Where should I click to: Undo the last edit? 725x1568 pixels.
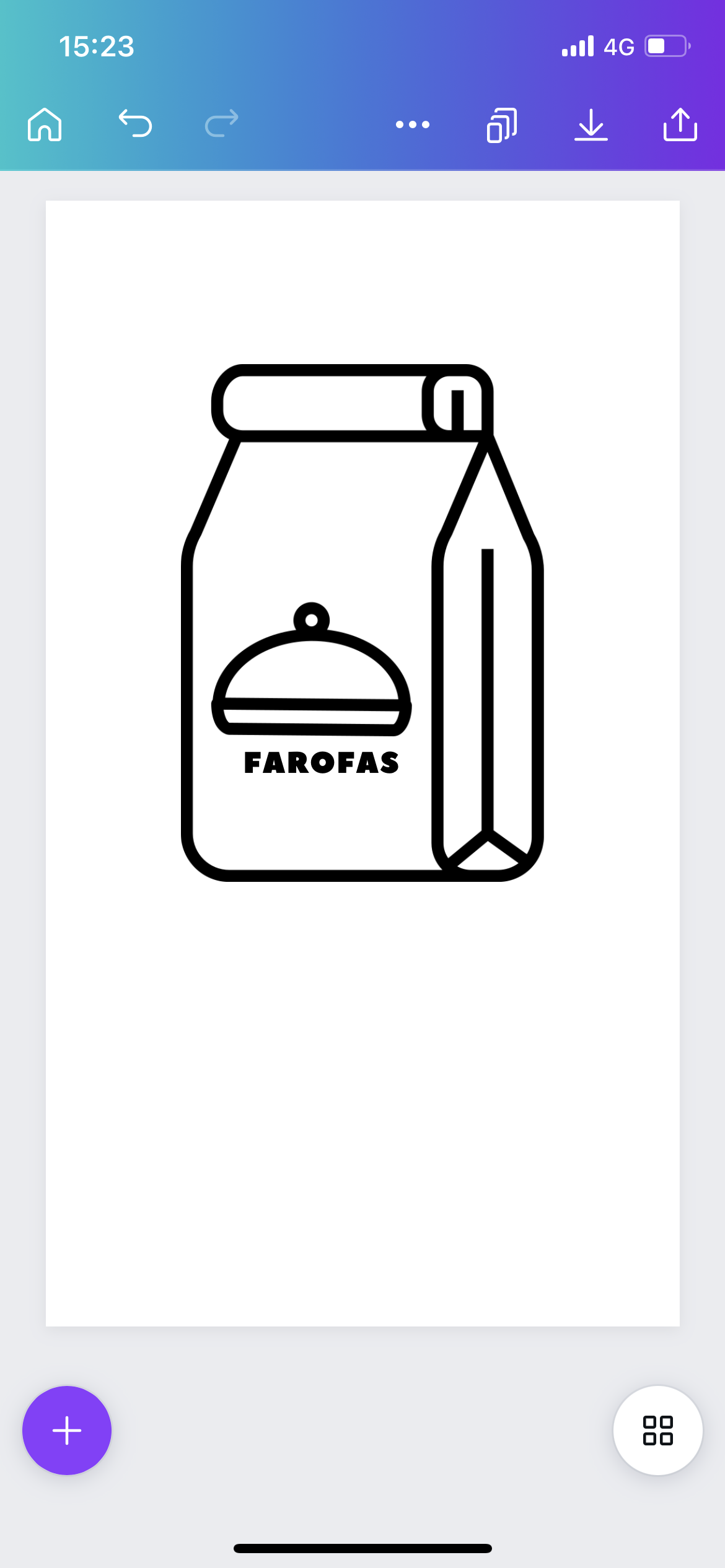[135, 123]
